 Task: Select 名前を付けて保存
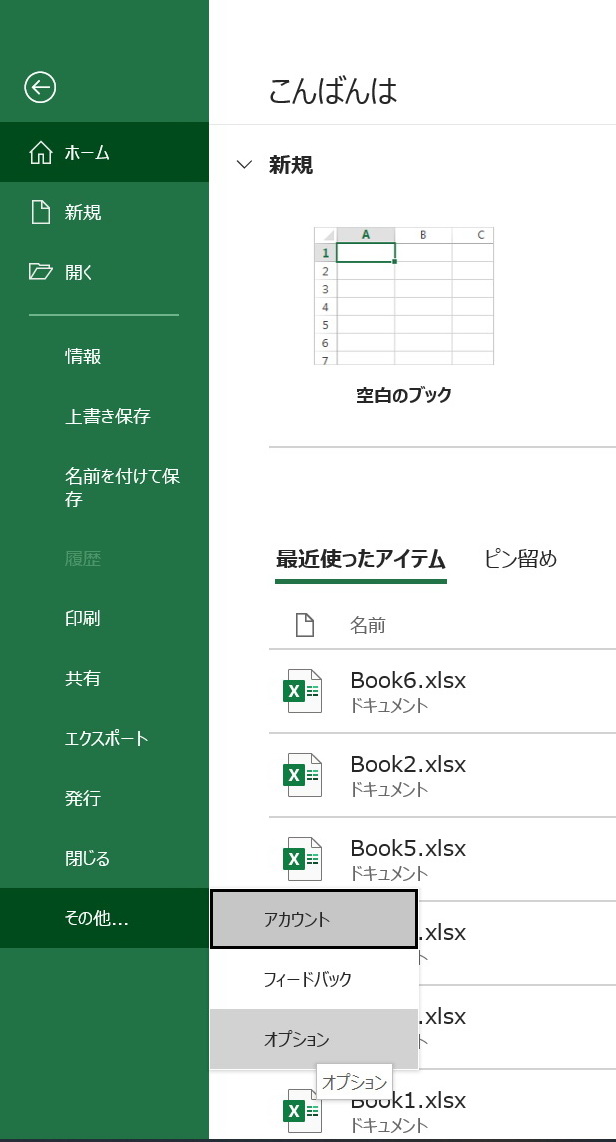[x=121, y=487]
